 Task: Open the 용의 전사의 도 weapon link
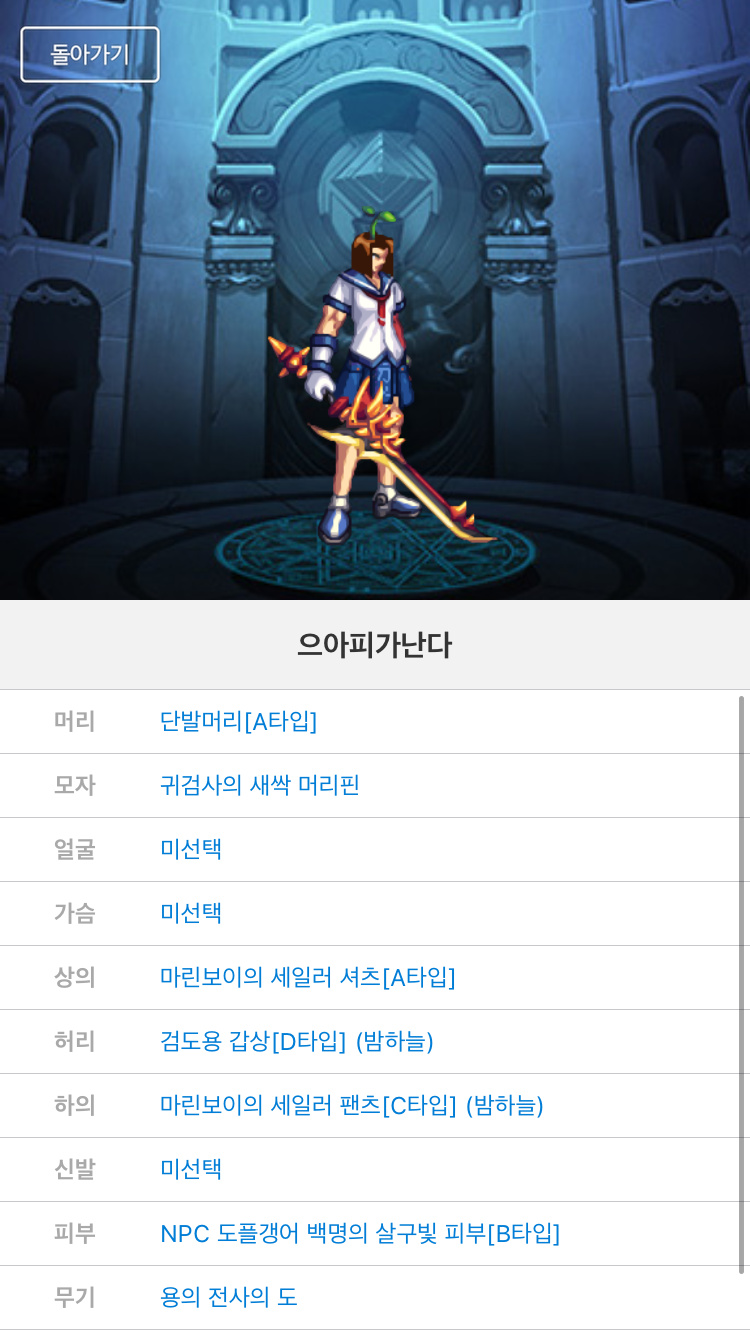coord(229,1297)
